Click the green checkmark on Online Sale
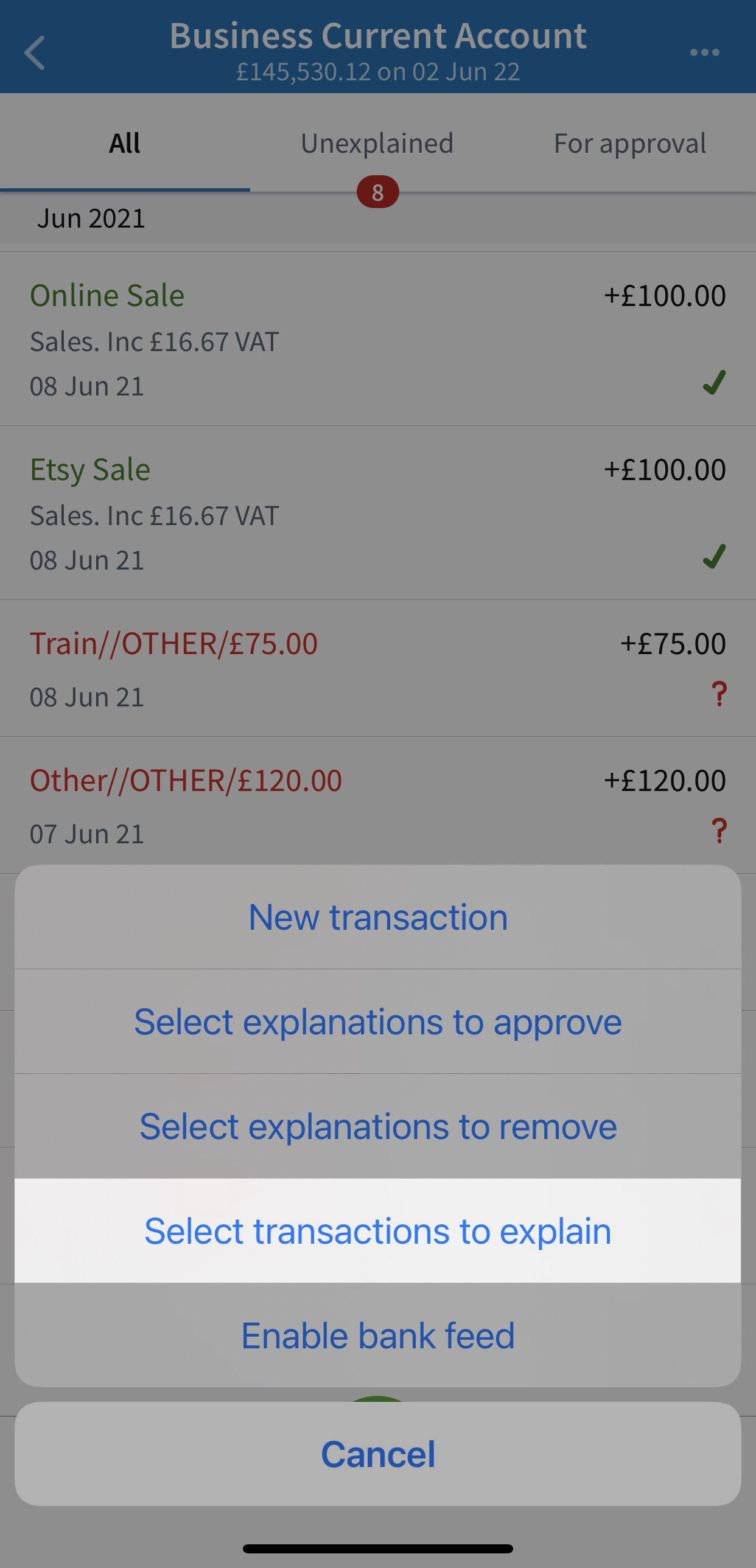The image size is (756, 1568). 713,382
